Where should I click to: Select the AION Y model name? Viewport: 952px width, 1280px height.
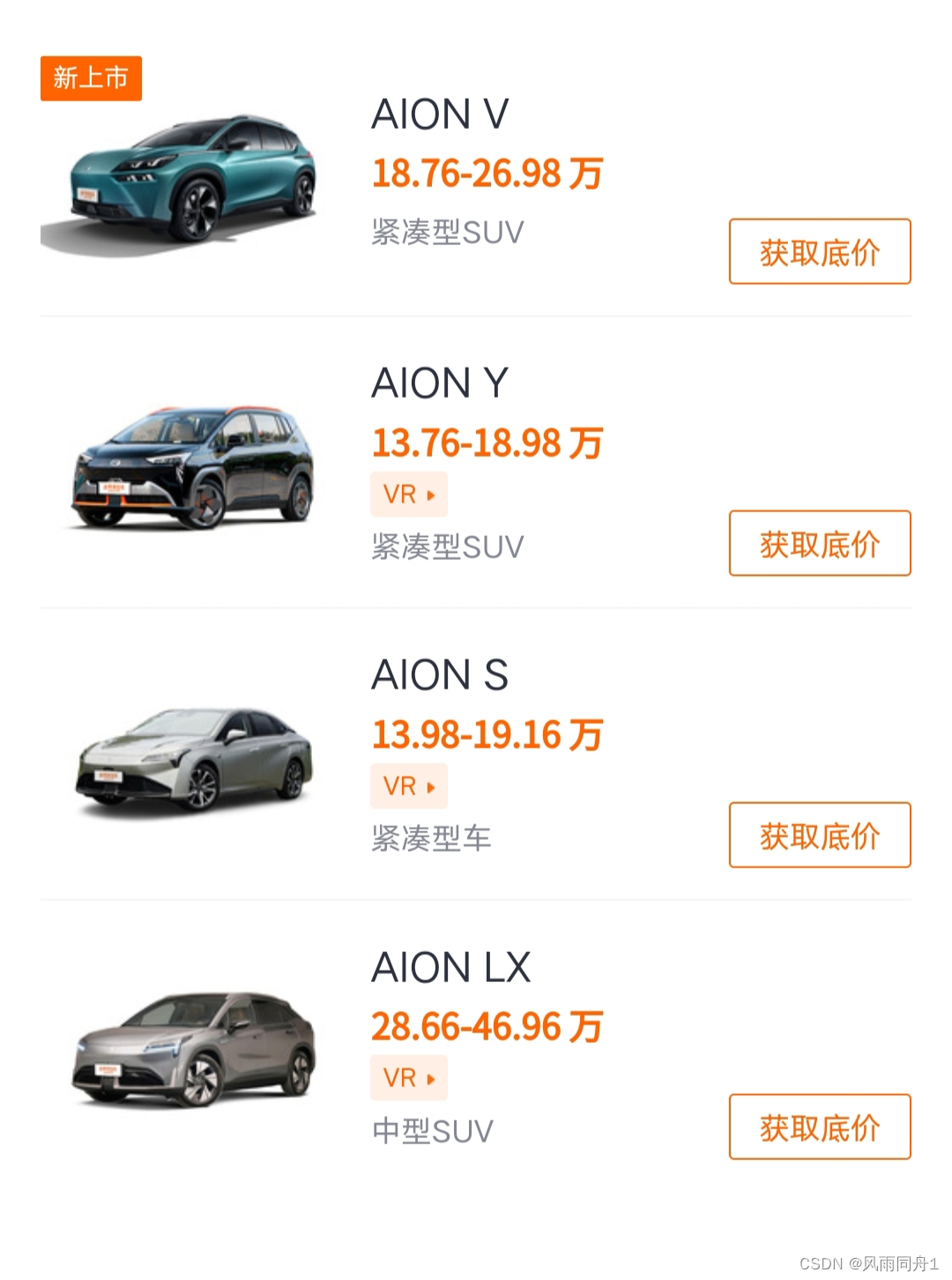coord(440,383)
